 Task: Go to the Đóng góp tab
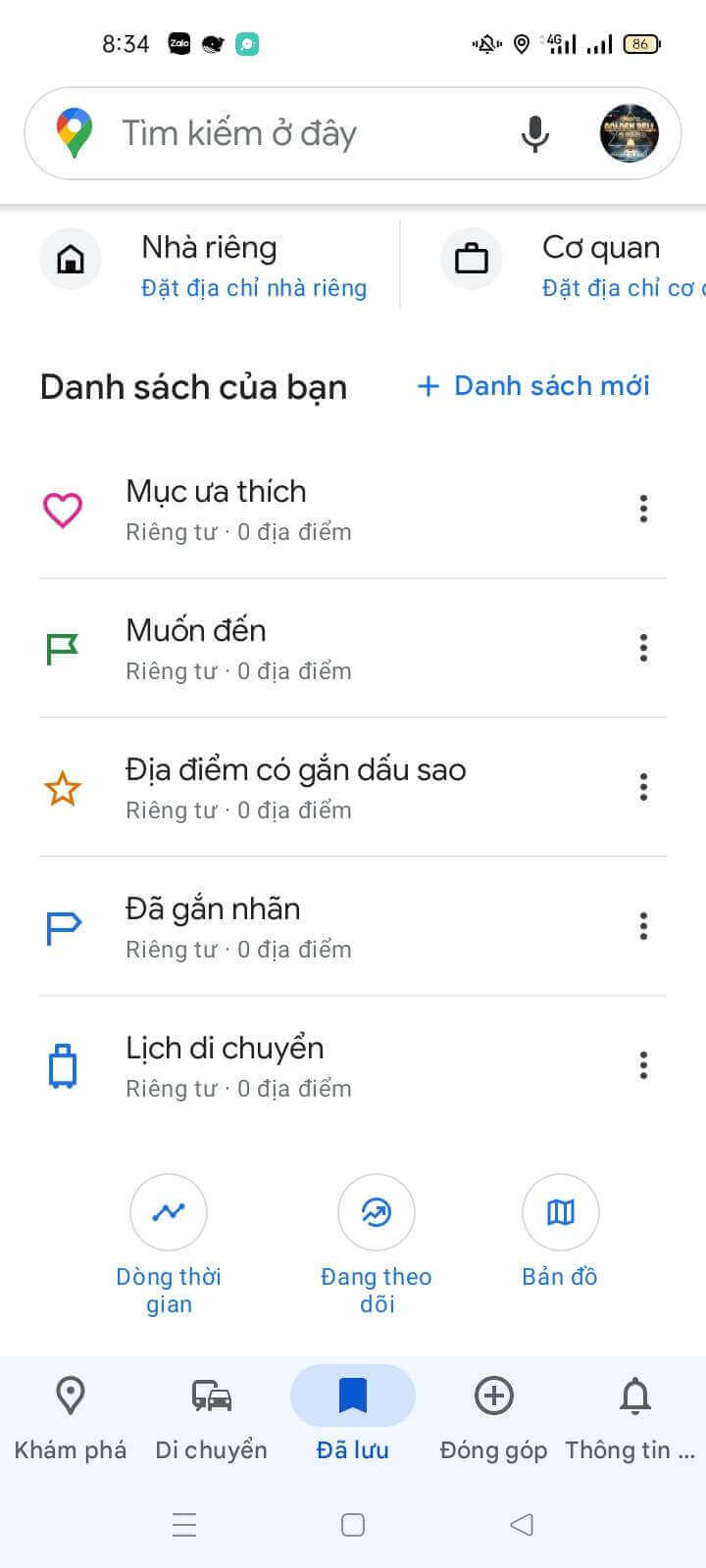[494, 1418]
